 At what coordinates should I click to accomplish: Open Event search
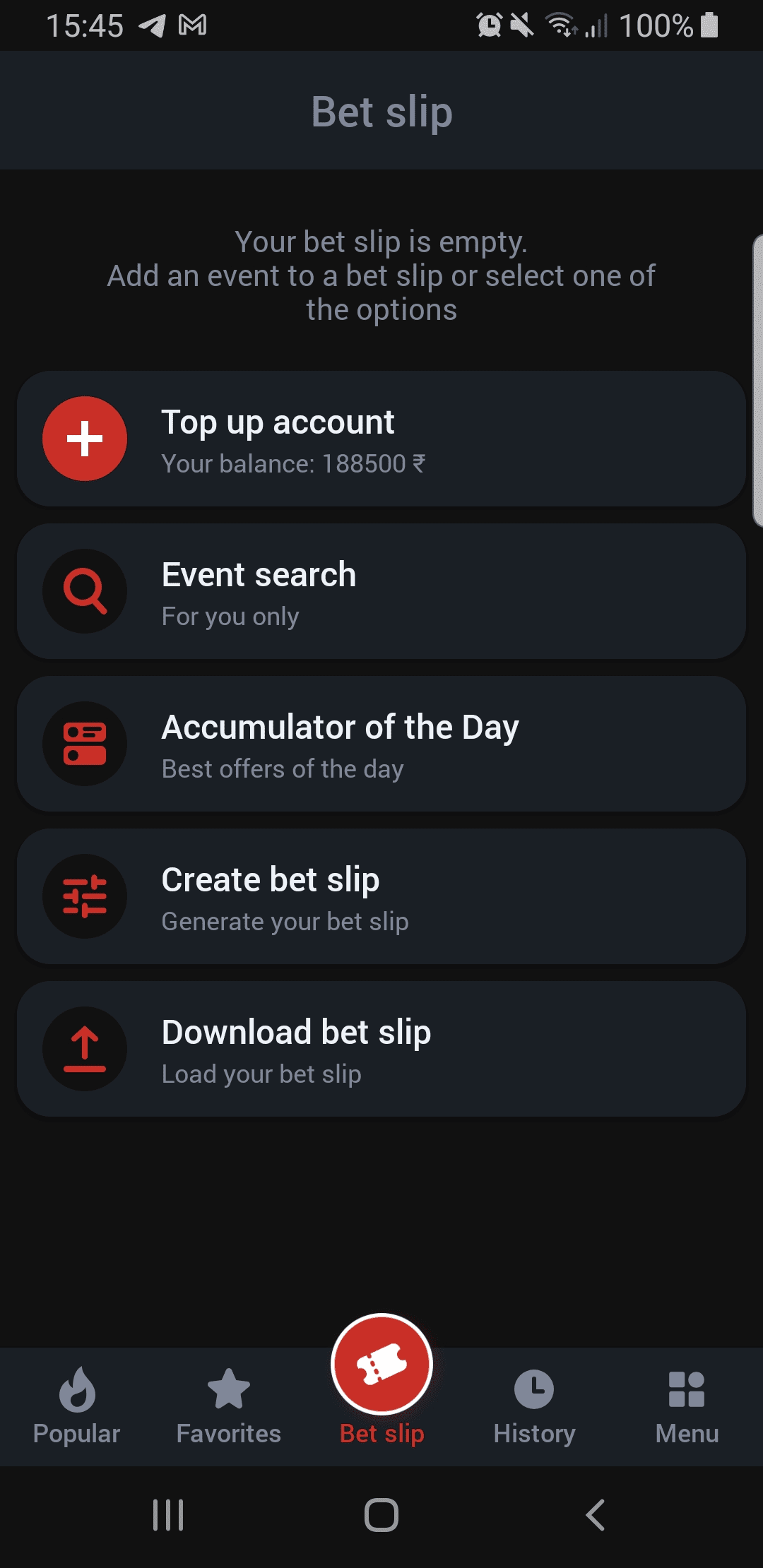tap(381, 591)
